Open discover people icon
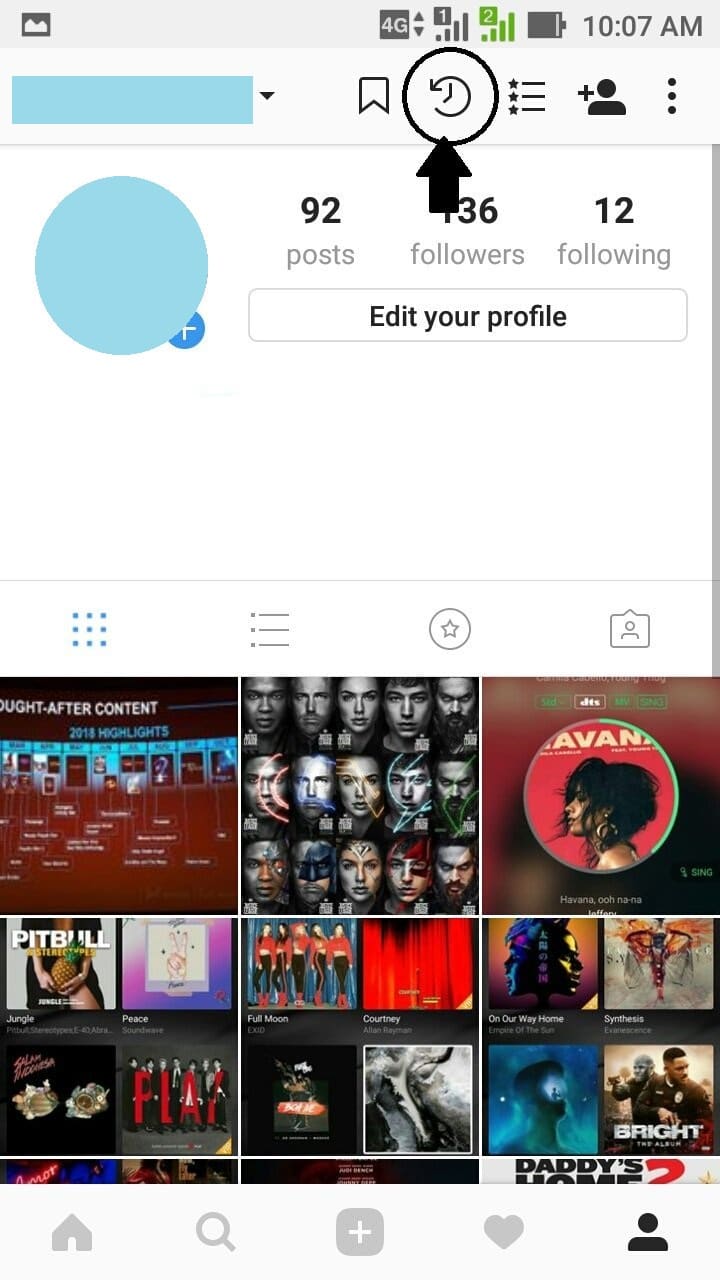The width and height of the screenshot is (720, 1280). pyautogui.click(x=602, y=97)
